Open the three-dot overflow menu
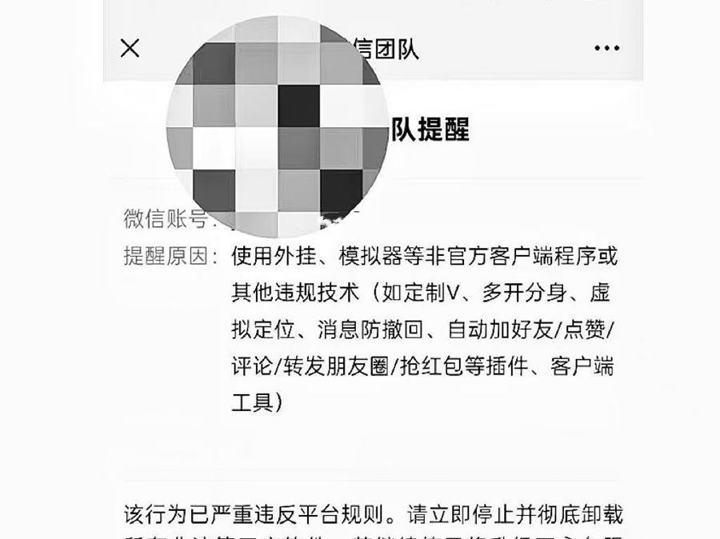 [x=607, y=48]
